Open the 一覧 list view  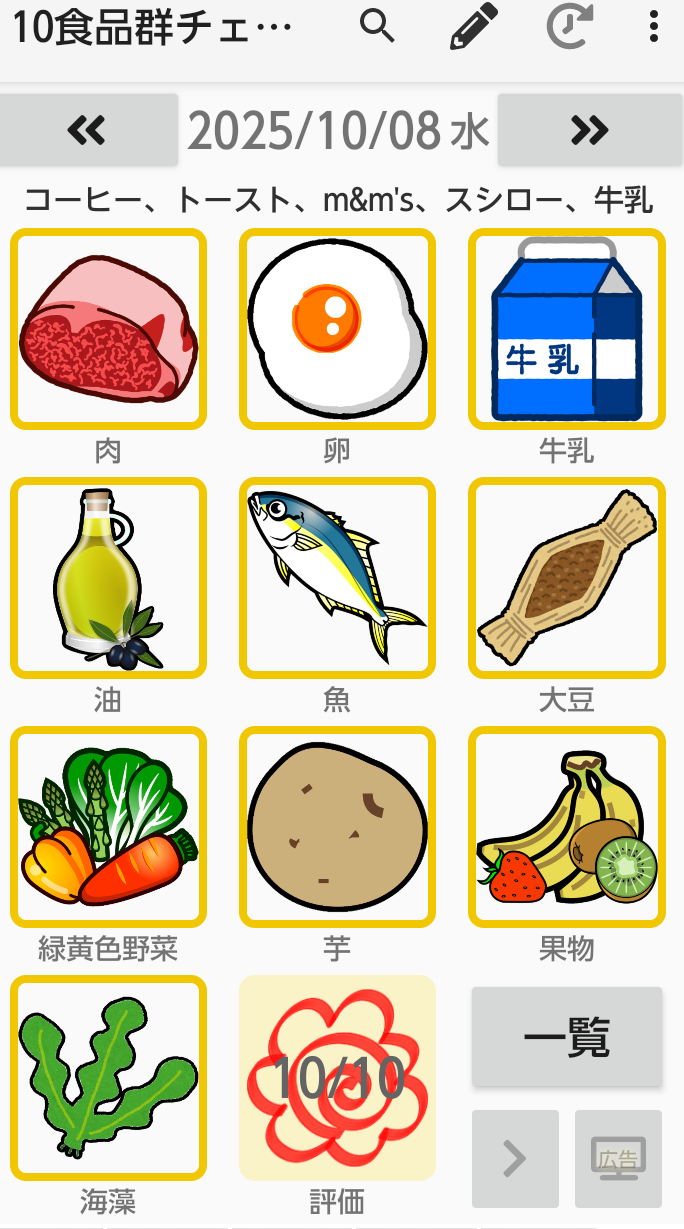tap(567, 1037)
